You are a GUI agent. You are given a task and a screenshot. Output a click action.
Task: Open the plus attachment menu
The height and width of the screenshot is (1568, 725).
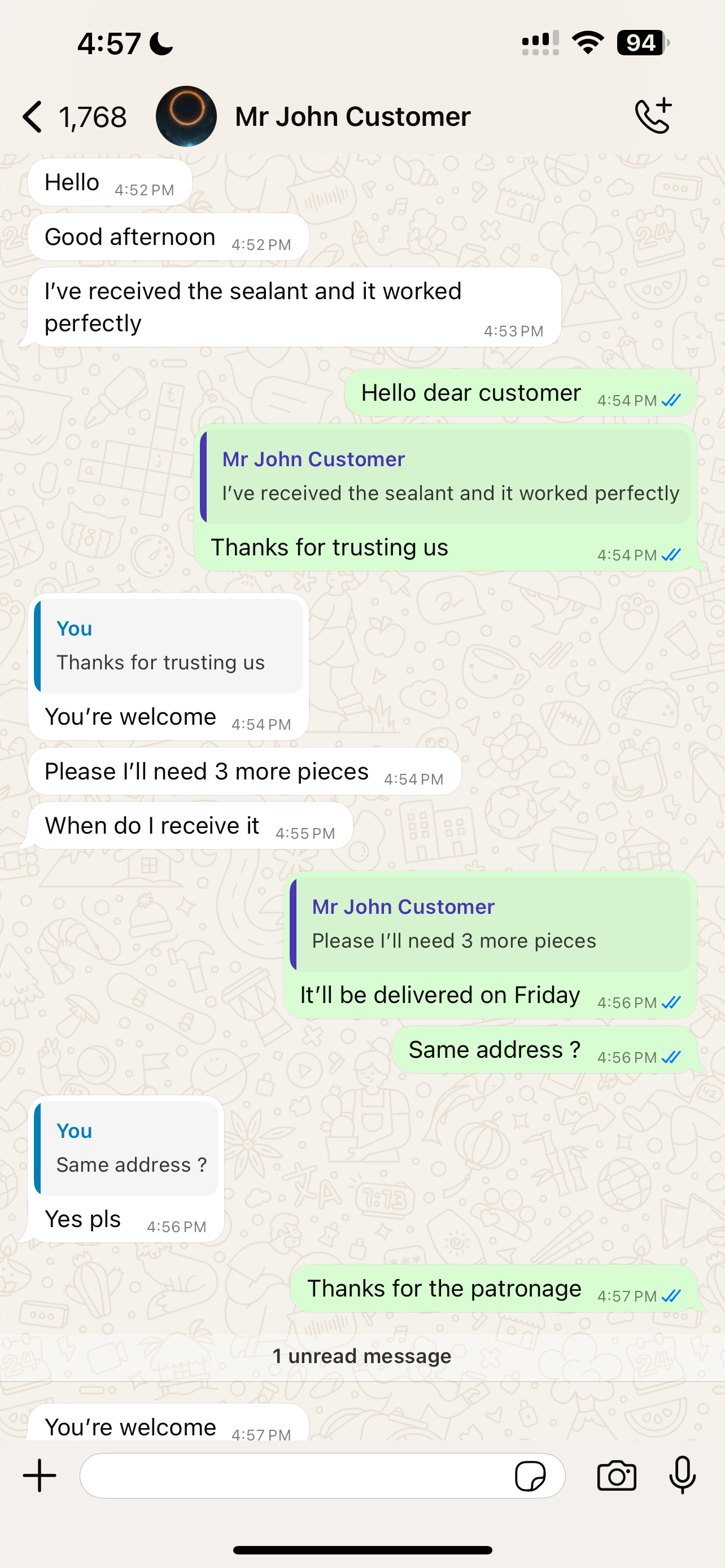[x=40, y=1475]
